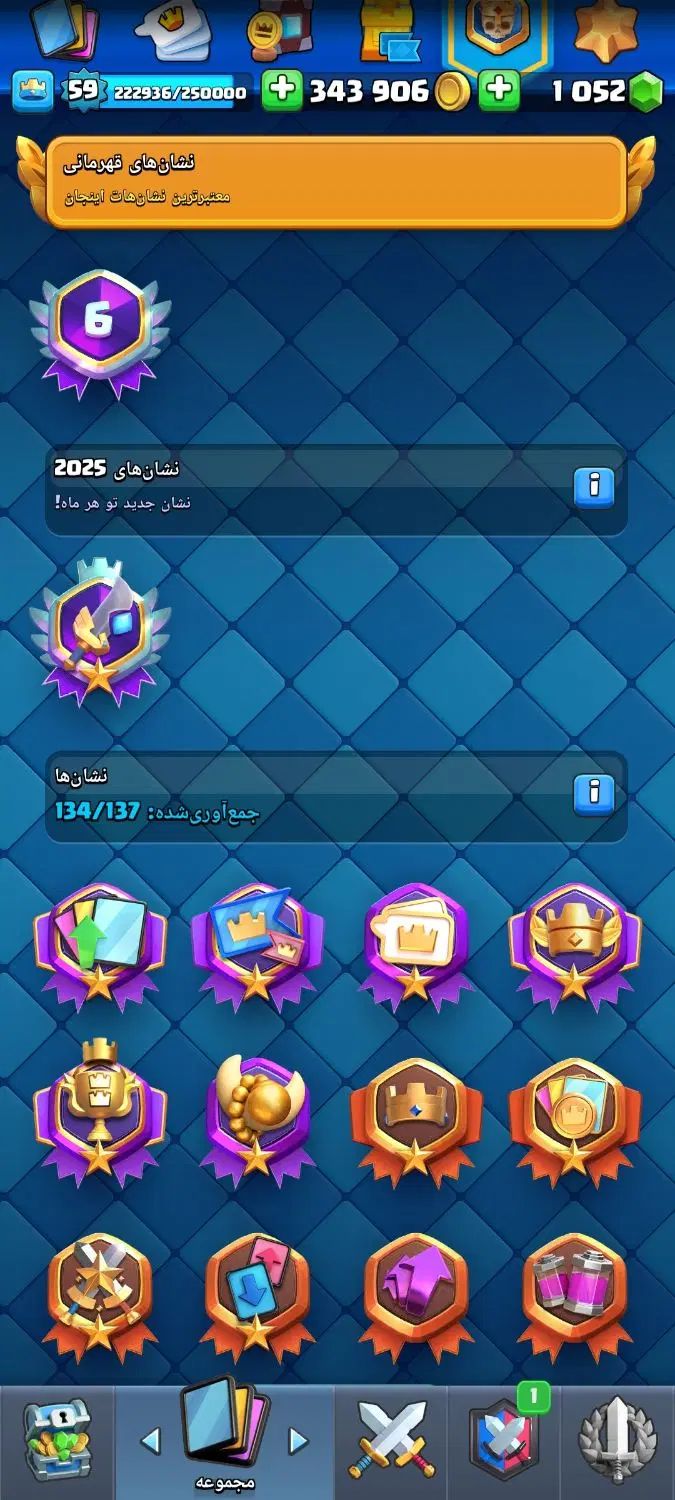This screenshot has height=1500, width=675.
Task: Go to the shop chest tab
Action: (55, 1441)
